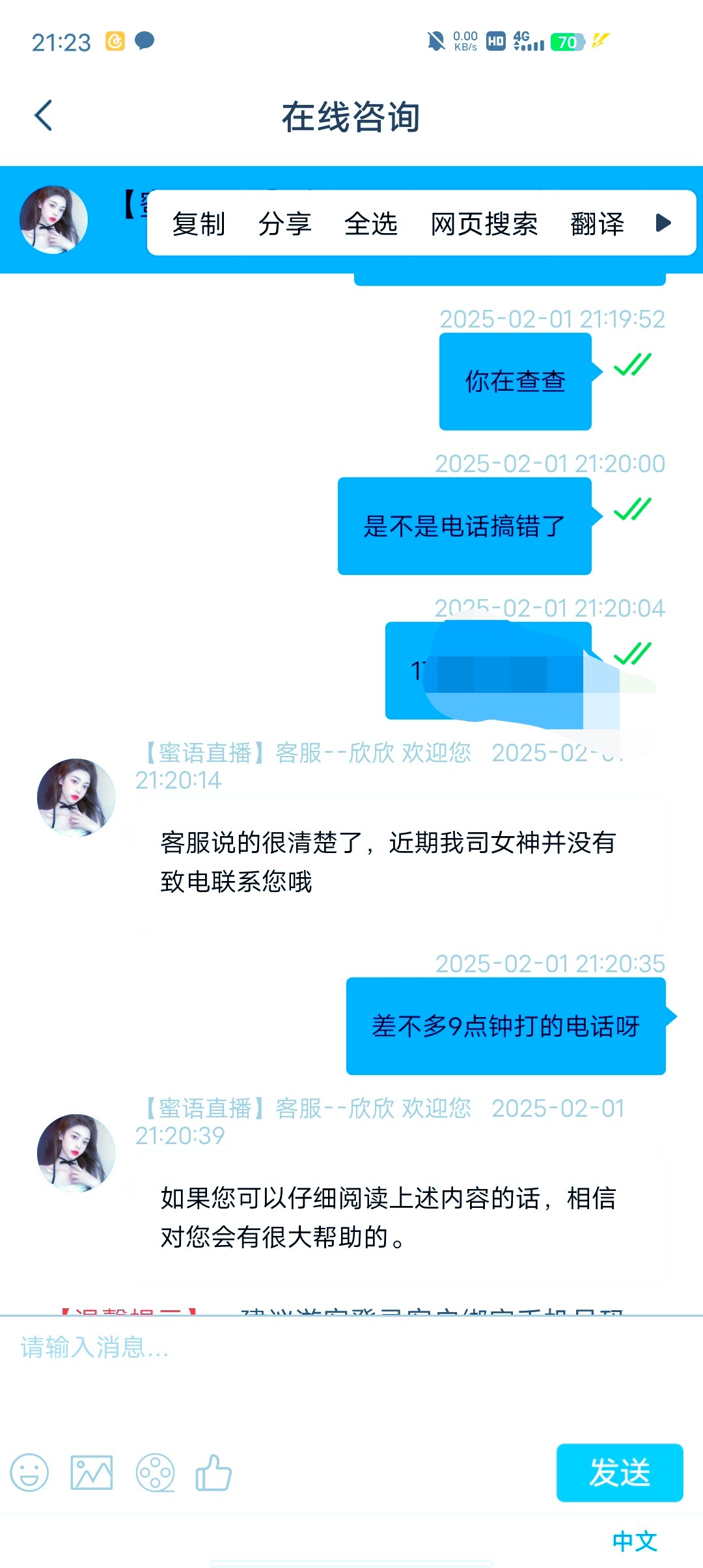703x1568 pixels.
Task: Send the message with 发送
Action: coord(619,1473)
